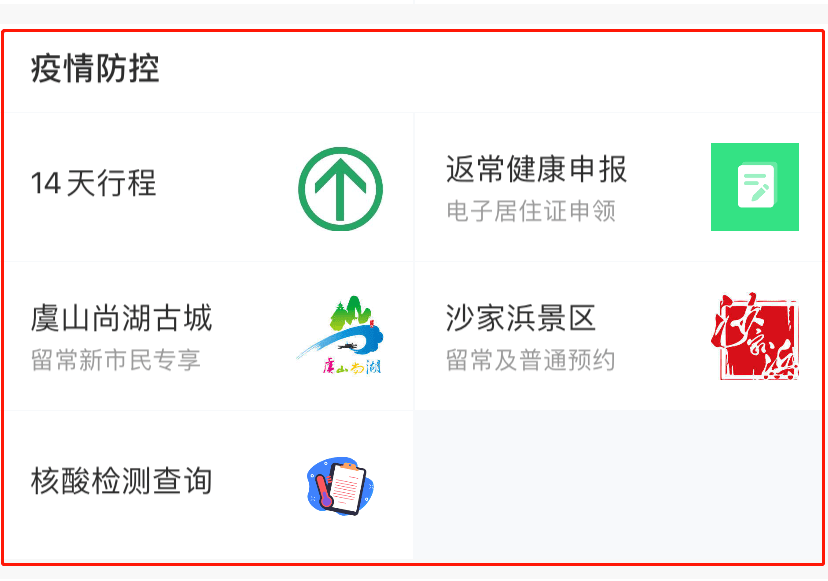Open 返常健康申报 health declaration
This screenshot has width=828, height=581.
point(620,187)
